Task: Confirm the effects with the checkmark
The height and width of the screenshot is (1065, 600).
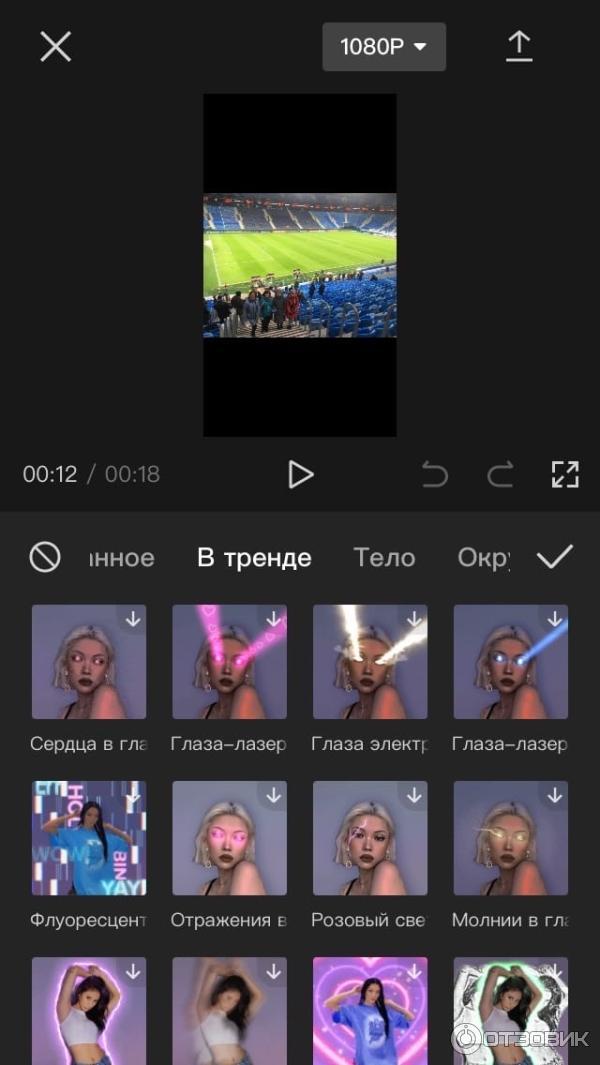Action: pyautogui.click(x=554, y=557)
